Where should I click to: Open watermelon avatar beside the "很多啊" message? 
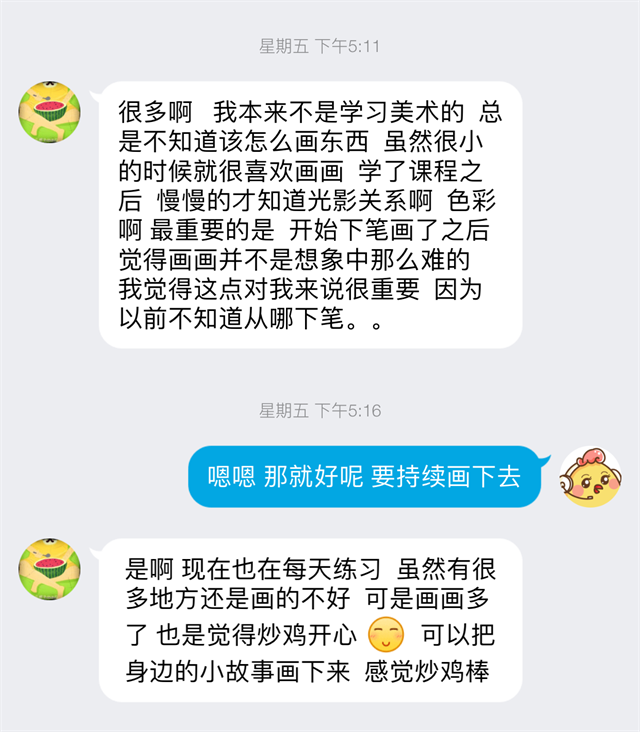click(x=49, y=112)
